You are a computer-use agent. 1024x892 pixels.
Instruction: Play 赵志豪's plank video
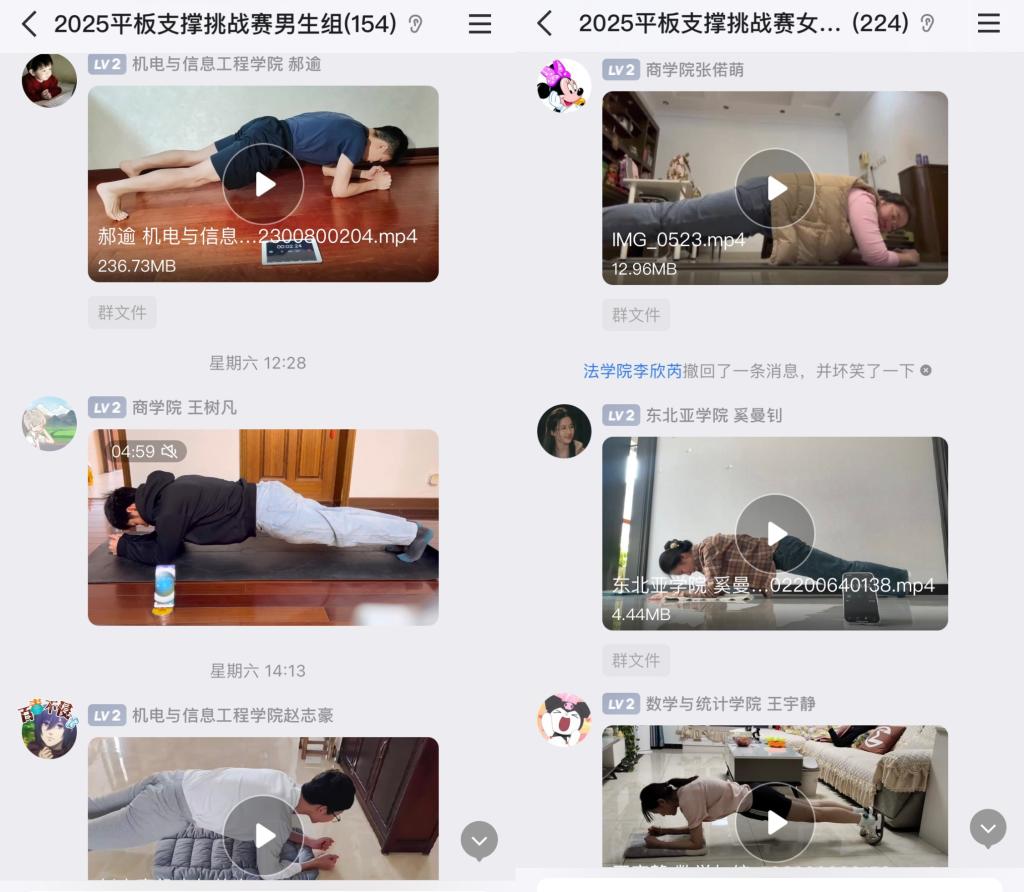263,835
